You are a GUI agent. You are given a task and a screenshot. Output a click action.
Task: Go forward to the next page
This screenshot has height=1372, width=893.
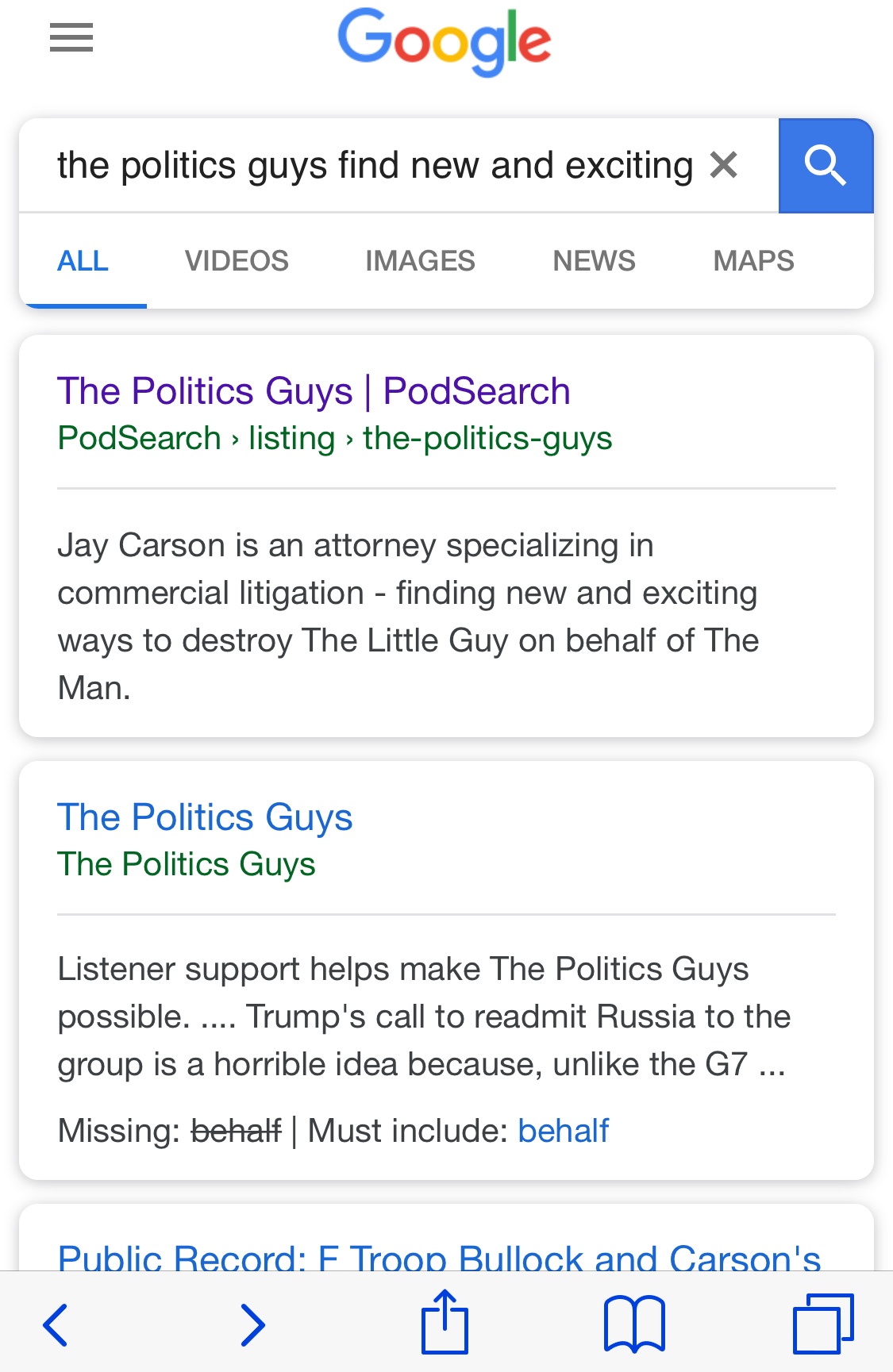coord(252,1324)
